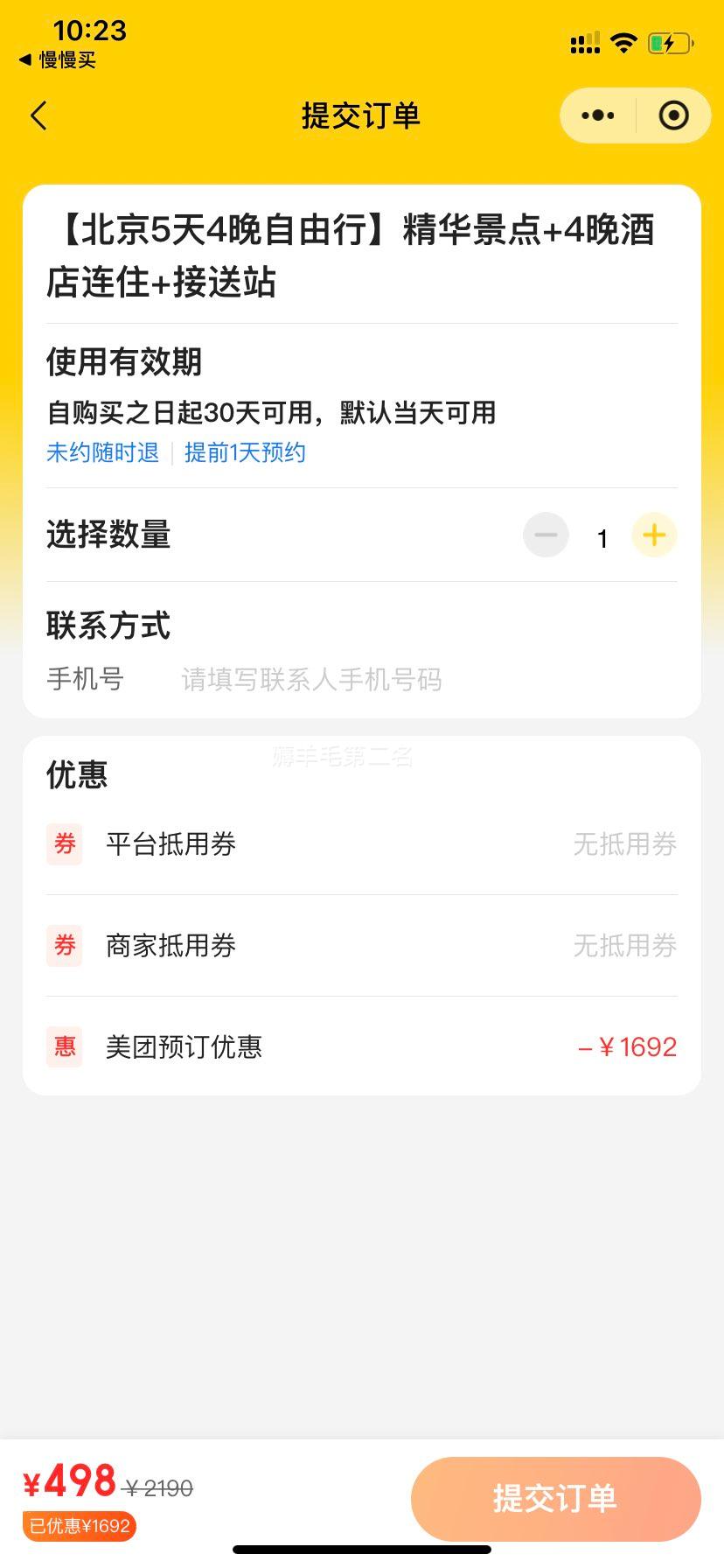The width and height of the screenshot is (724, 1568).
Task: Open the 平台抵用券 coupon row
Action: [362, 844]
